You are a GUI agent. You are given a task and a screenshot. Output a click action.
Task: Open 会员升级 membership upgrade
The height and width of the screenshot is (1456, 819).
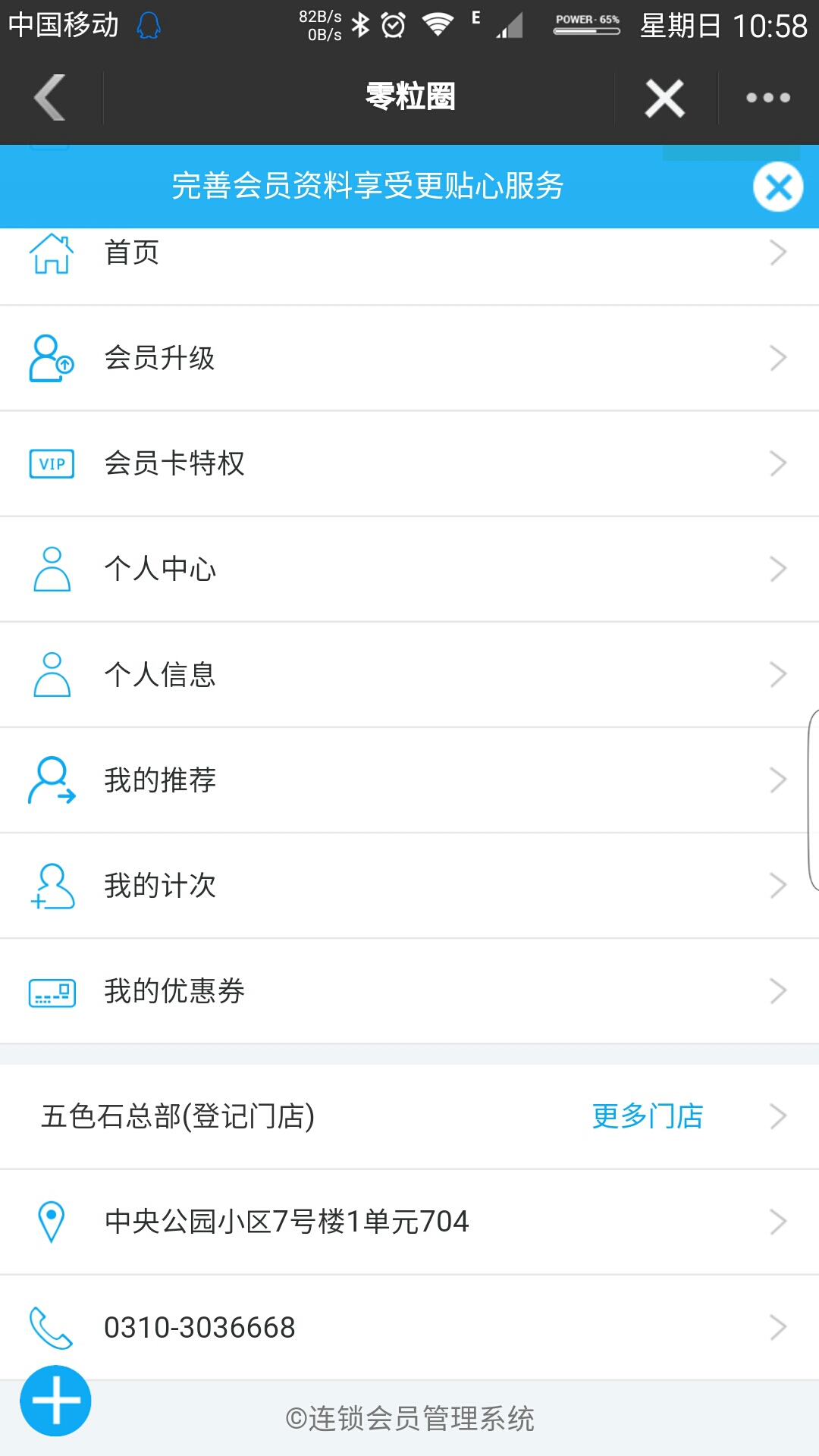pos(409,358)
